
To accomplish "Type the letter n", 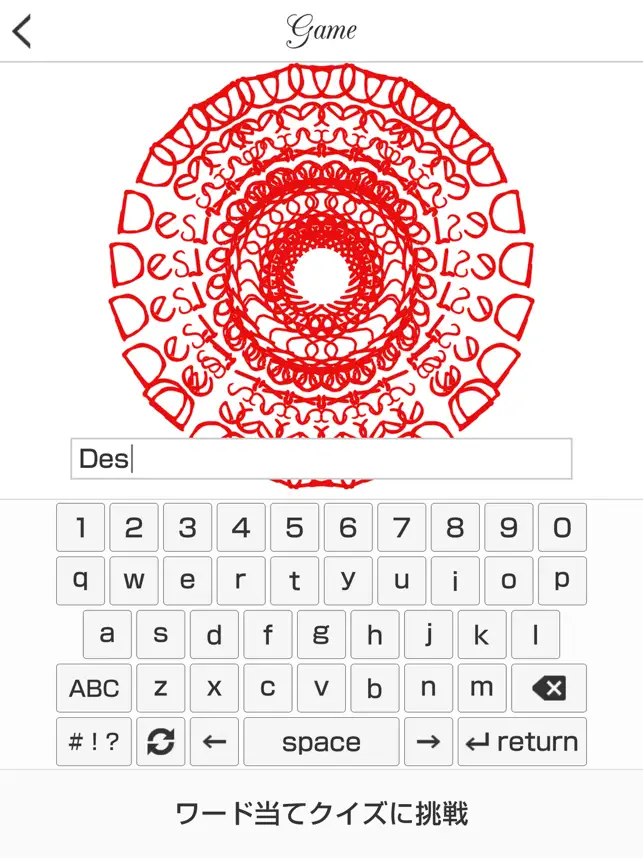I will point(428,688).
